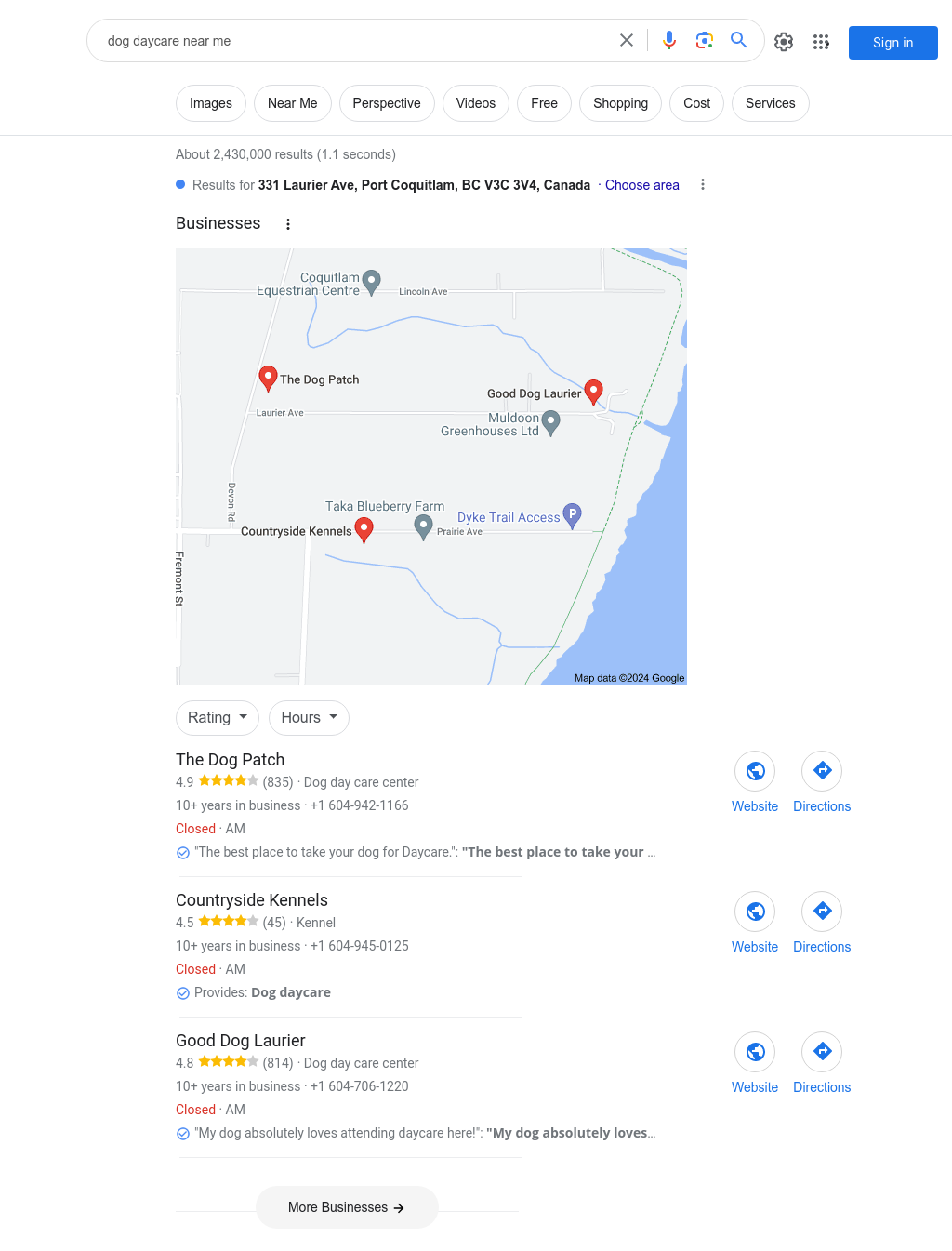The height and width of the screenshot is (1251, 952).
Task: Open the Businesses section options menu
Action: (x=288, y=224)
